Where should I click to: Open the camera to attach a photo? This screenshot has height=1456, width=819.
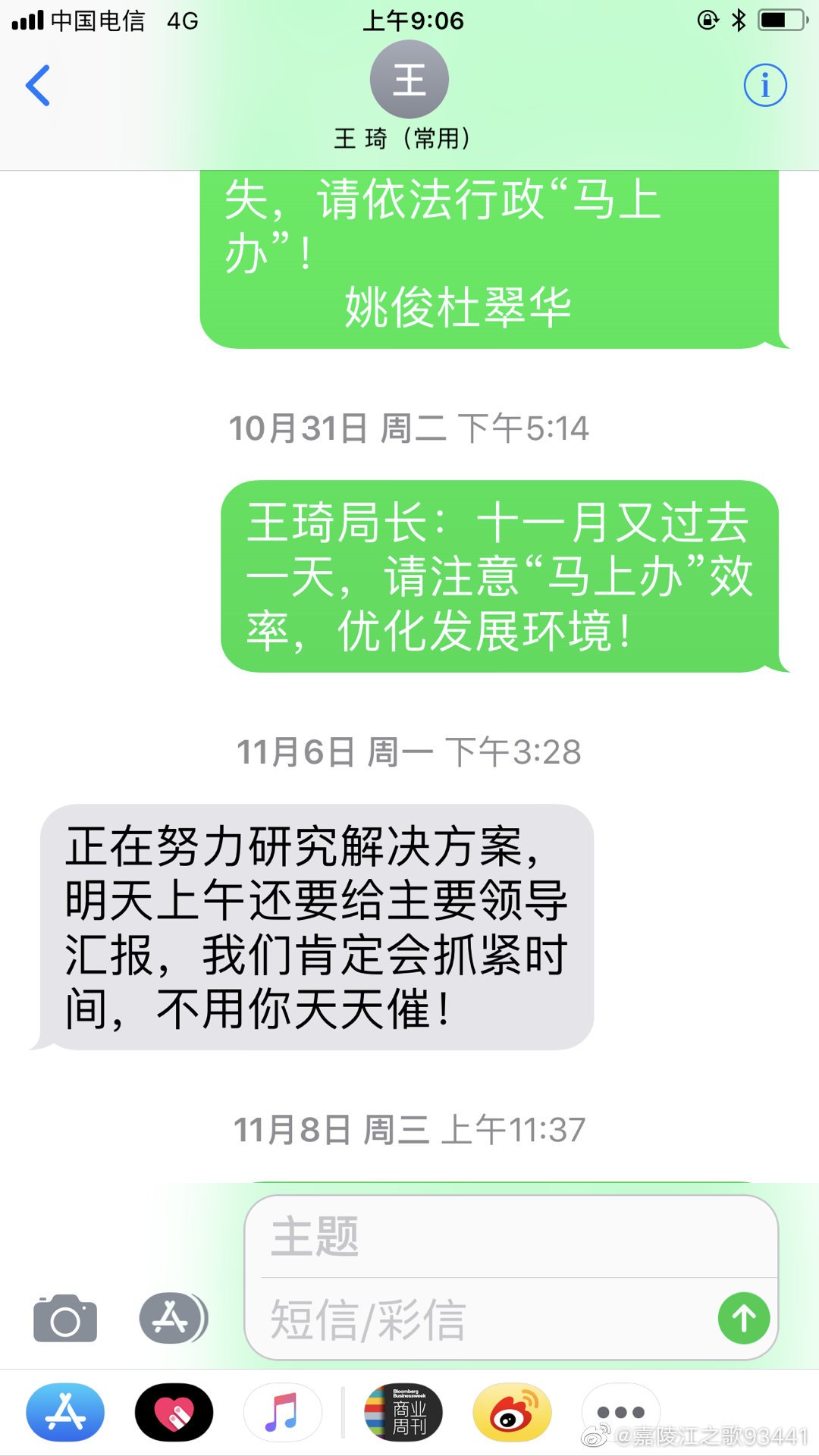click(65, 1319)
